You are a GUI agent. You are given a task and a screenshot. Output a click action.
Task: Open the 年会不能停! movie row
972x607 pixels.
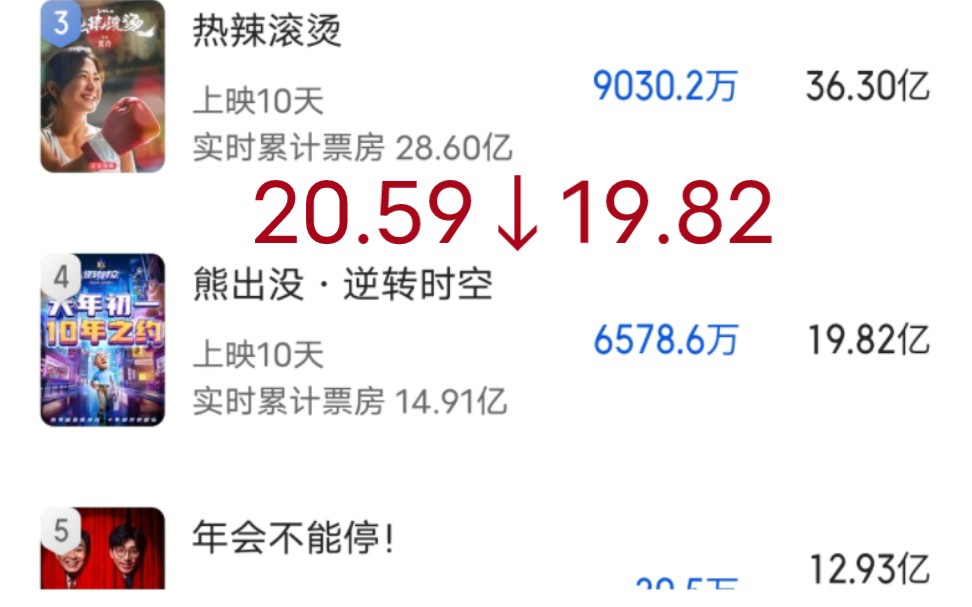point(292,539)
